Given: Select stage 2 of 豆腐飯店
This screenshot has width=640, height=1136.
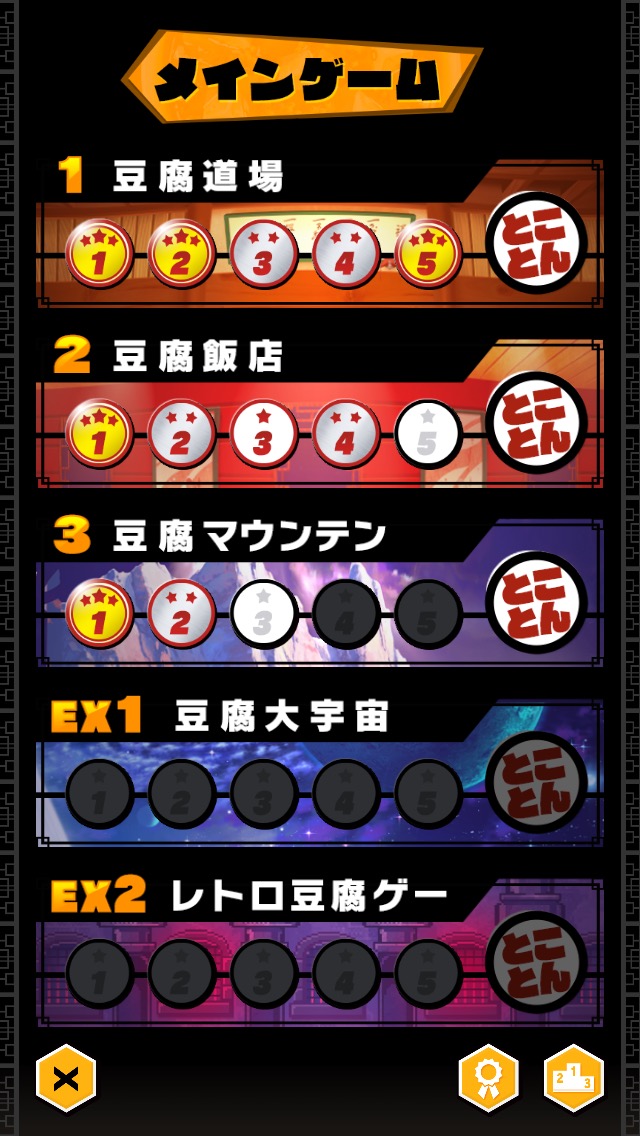Looking at the screenshot, I should pyautogui.click(x=181, y=434).
